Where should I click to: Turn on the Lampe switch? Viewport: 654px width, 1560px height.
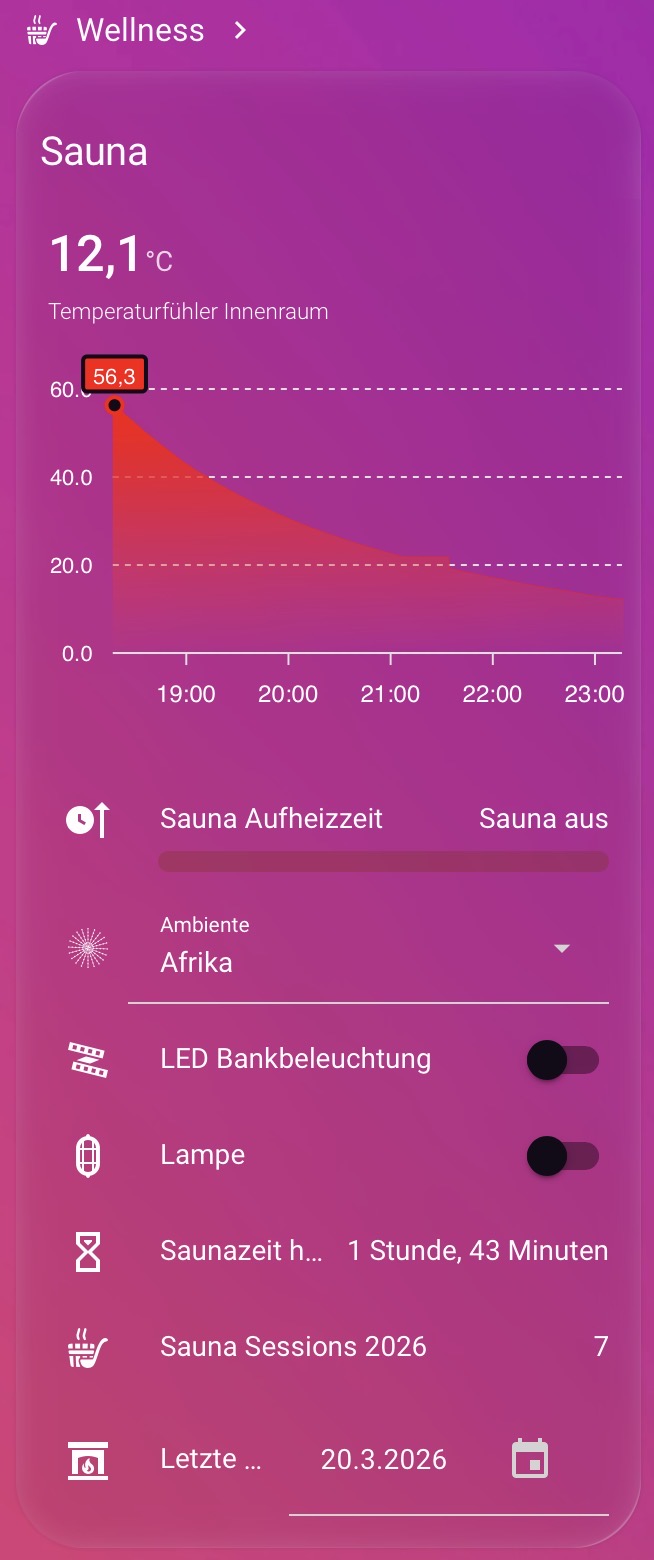[x=563, y=1157]
